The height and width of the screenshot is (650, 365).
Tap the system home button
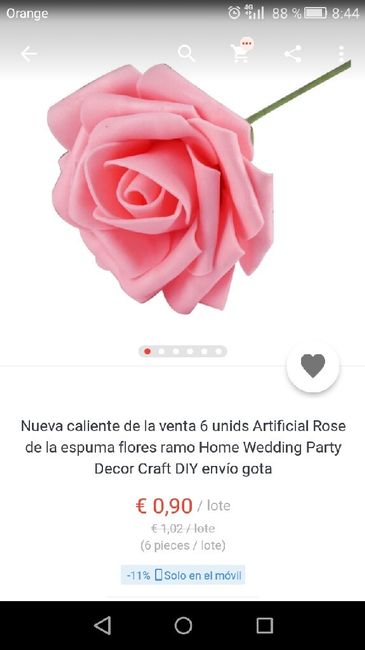tap(183, 625)
